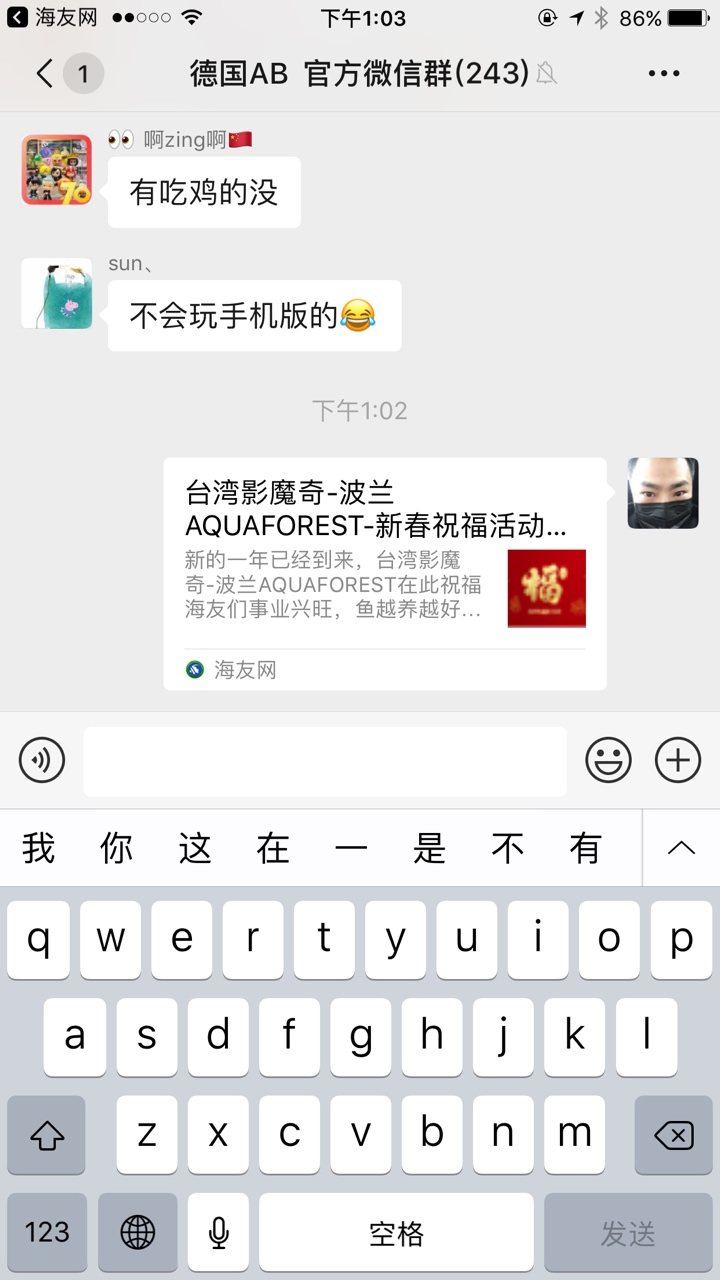The image size is (720, 1280).
Task: Tap the backspace key
Action: [x=673, y=1134]
